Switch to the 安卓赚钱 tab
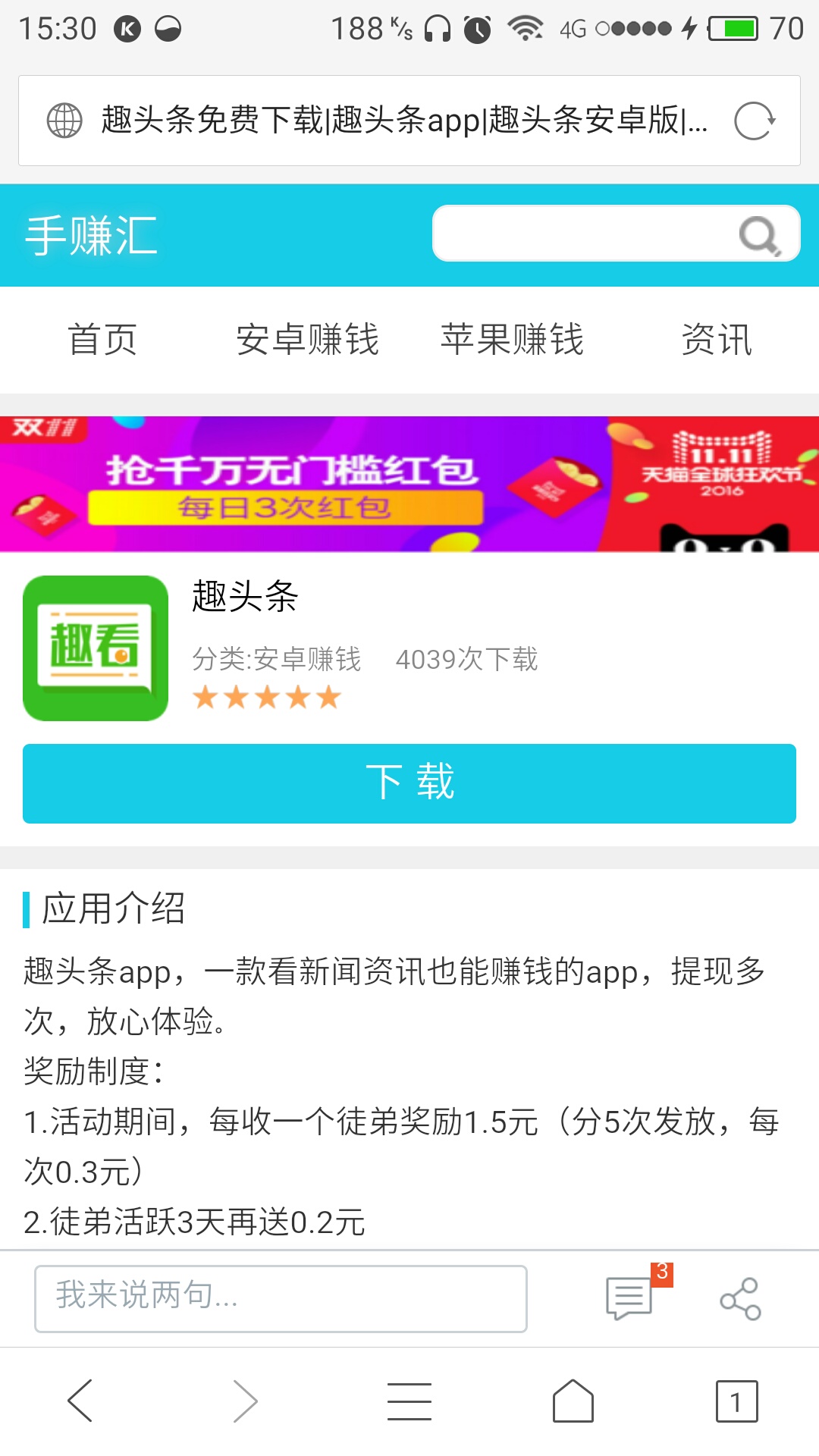Image resolution: width=819 pixels, height=1456 pixels. click(307, 339)
